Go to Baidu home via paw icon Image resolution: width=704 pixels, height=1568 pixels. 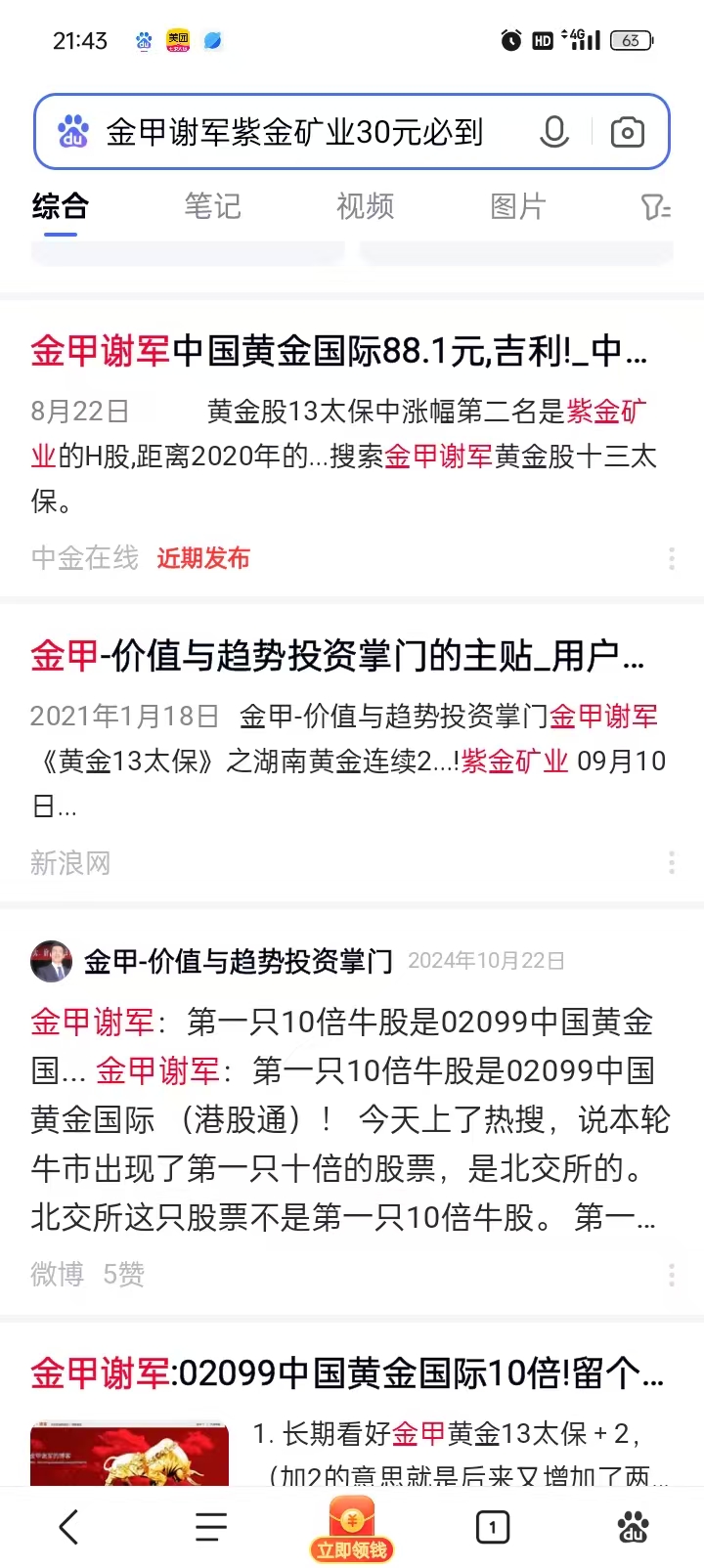click(x=634, y=1527)
